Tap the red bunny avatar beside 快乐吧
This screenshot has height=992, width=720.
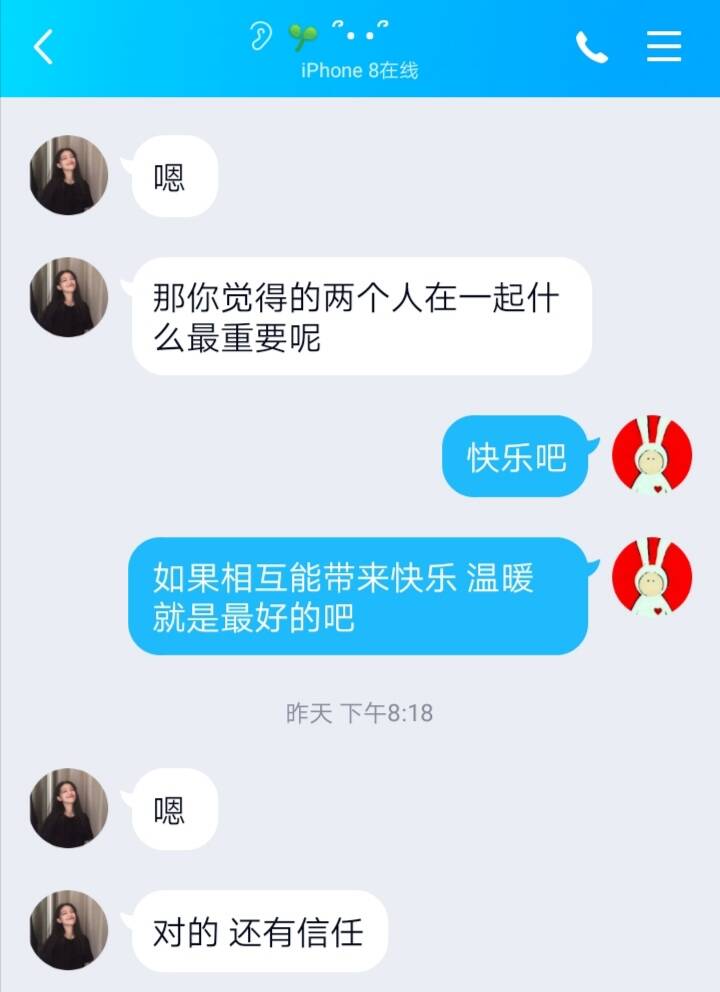click(x=650, y=455)
